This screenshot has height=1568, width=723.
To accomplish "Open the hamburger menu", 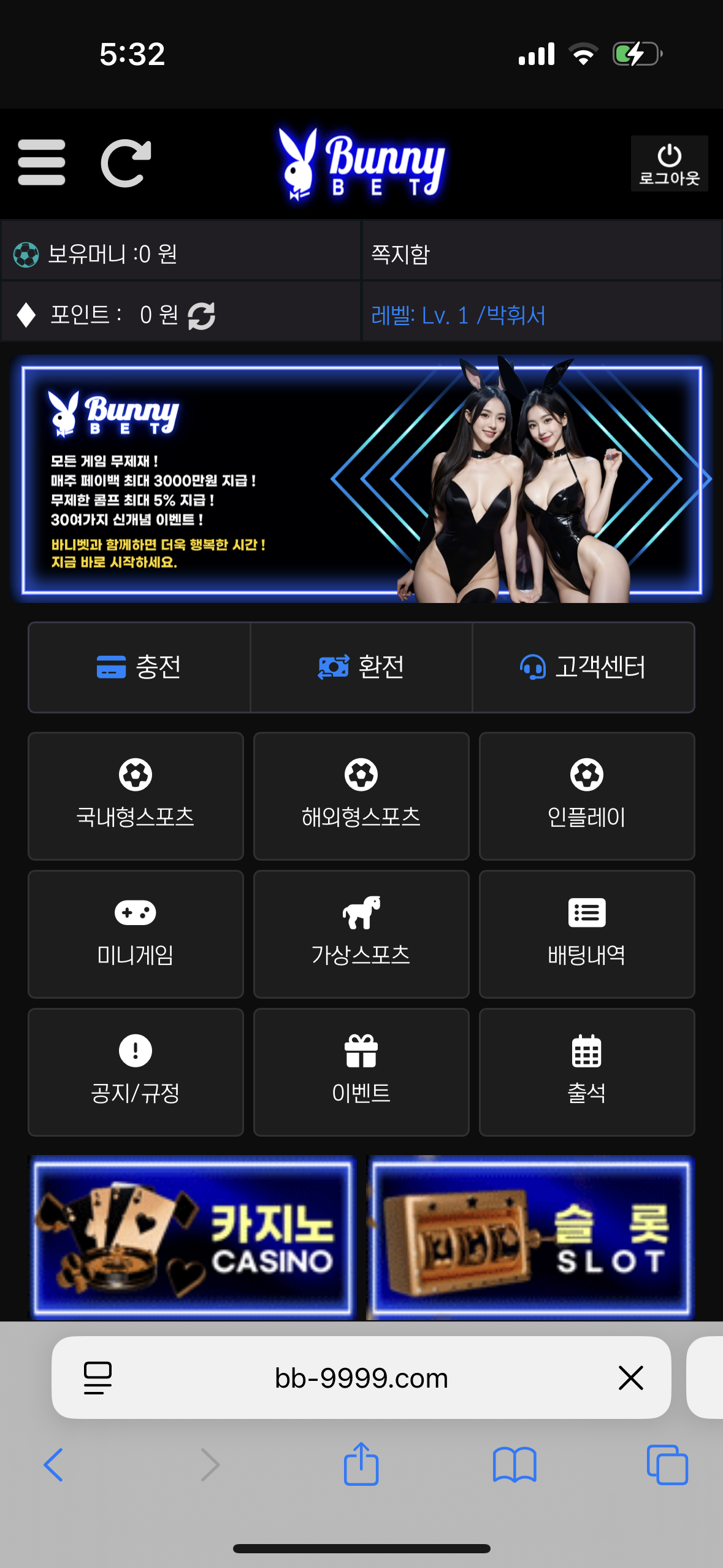I will click(42, 163).
